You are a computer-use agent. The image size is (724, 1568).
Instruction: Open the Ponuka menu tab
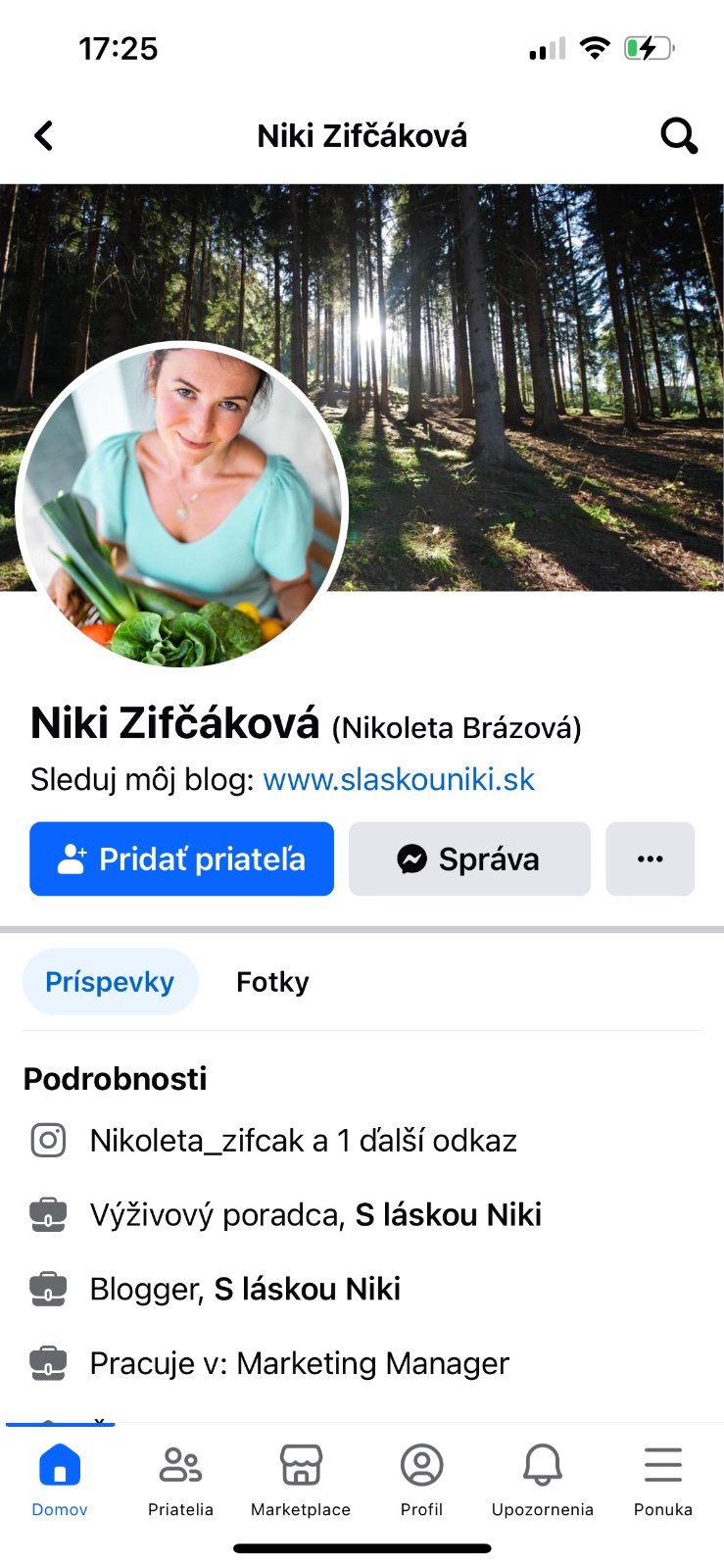[x=663, y=1480]
